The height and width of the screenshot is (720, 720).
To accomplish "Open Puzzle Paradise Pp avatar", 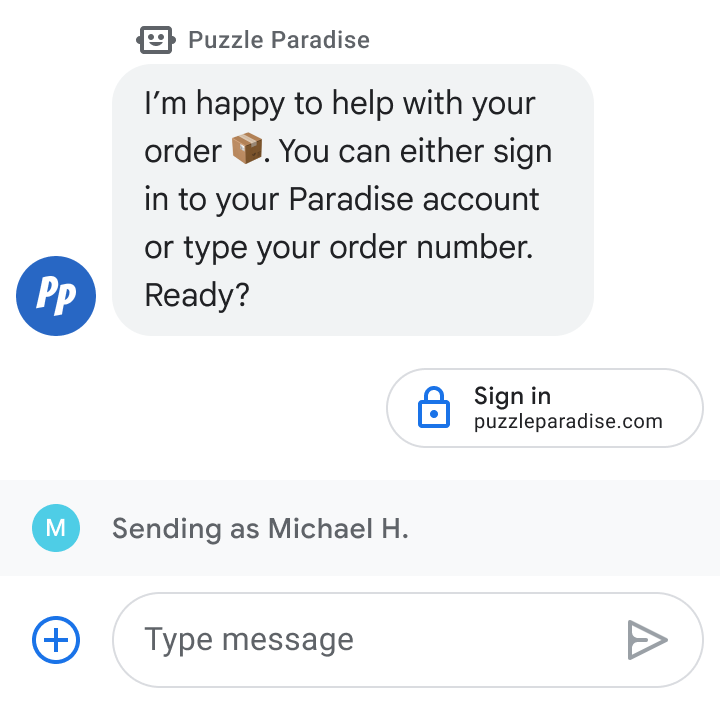I will pyautogui.click(x=56, y=296).
